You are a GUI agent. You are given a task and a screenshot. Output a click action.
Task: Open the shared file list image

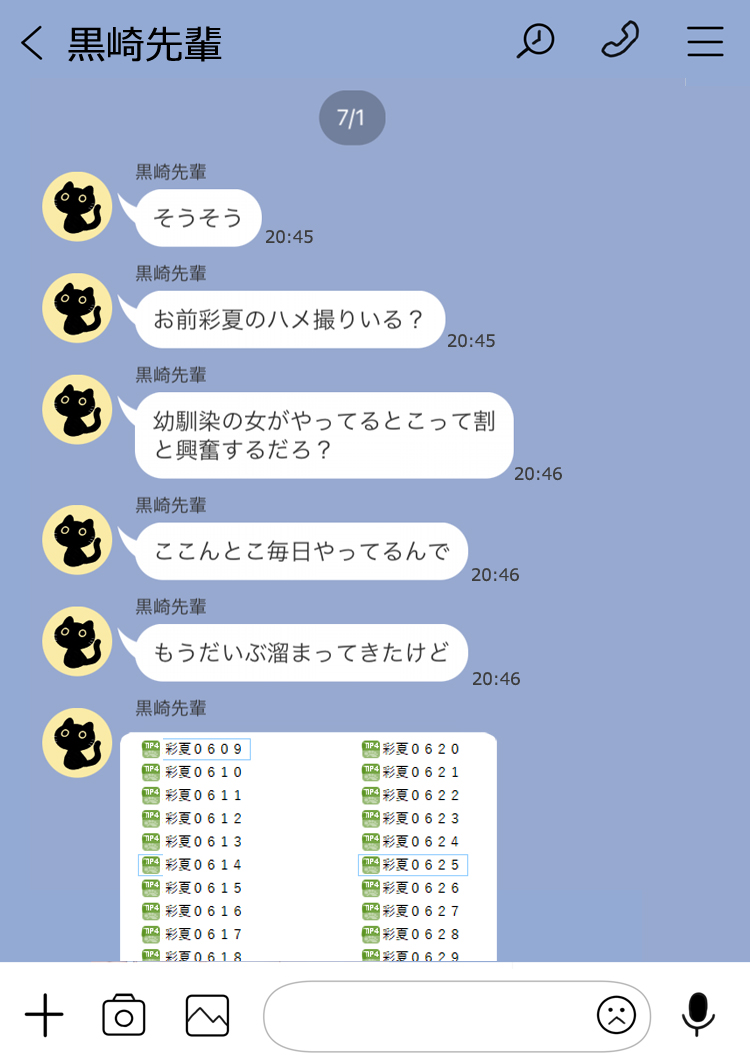coord(308,846)
